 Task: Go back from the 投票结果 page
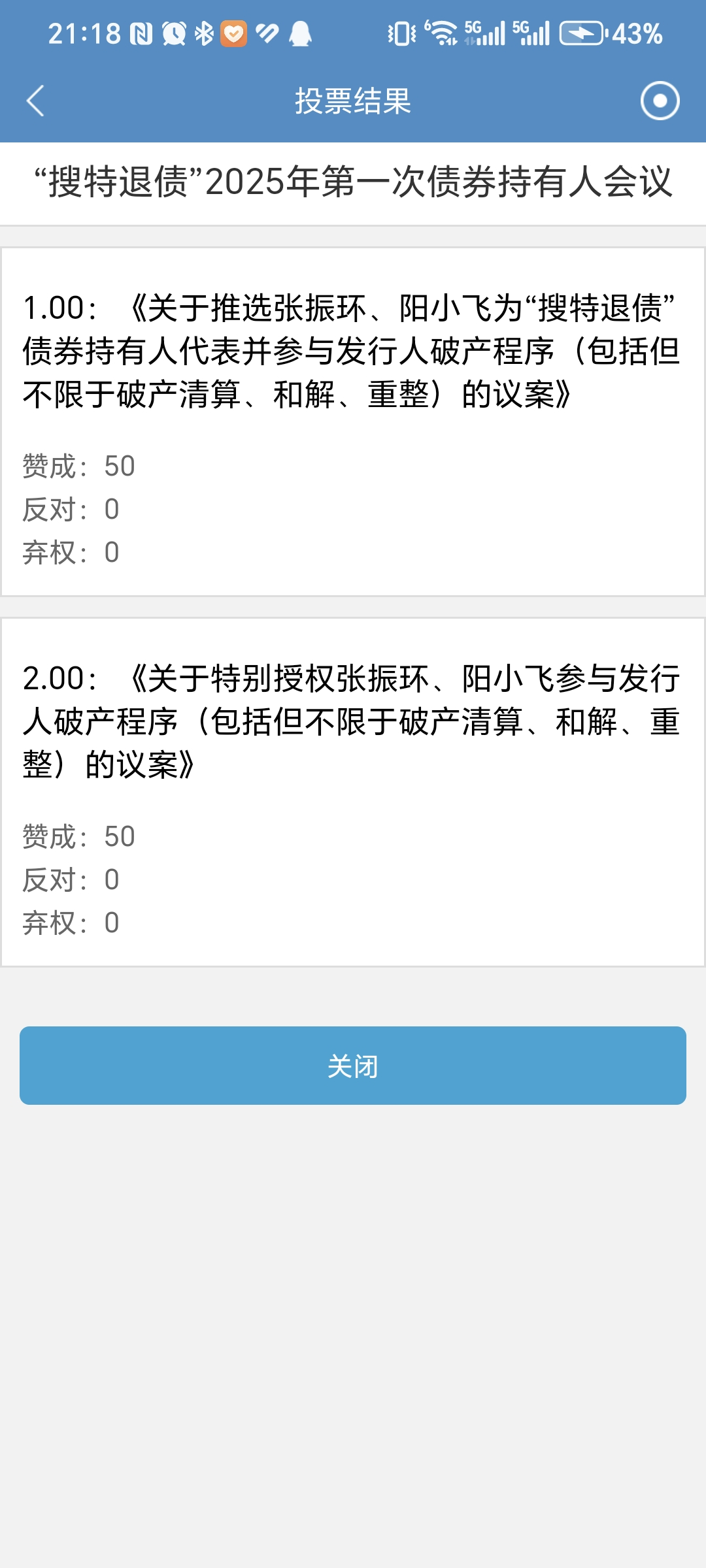pos(35,101)
